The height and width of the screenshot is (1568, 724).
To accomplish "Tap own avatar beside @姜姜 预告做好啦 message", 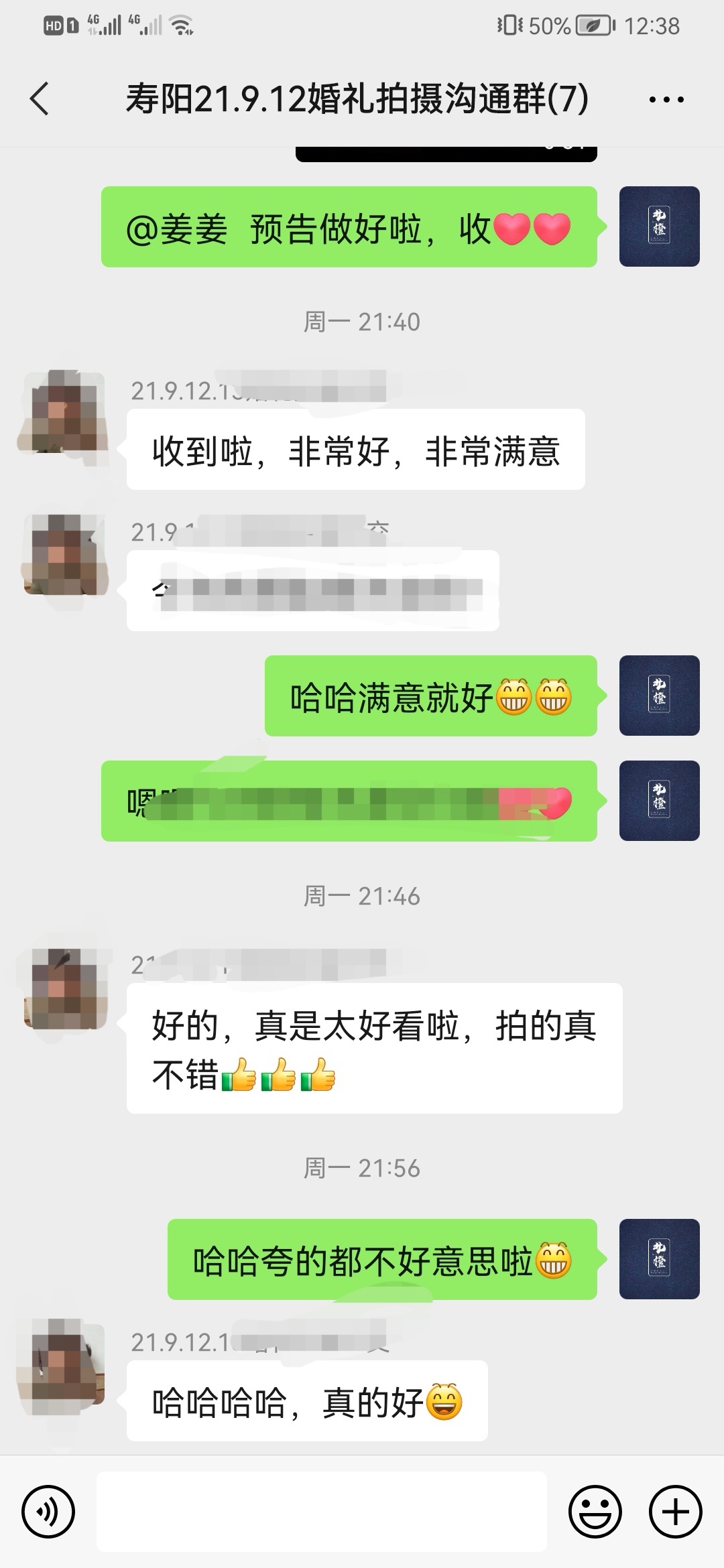I will coord(659,226).
